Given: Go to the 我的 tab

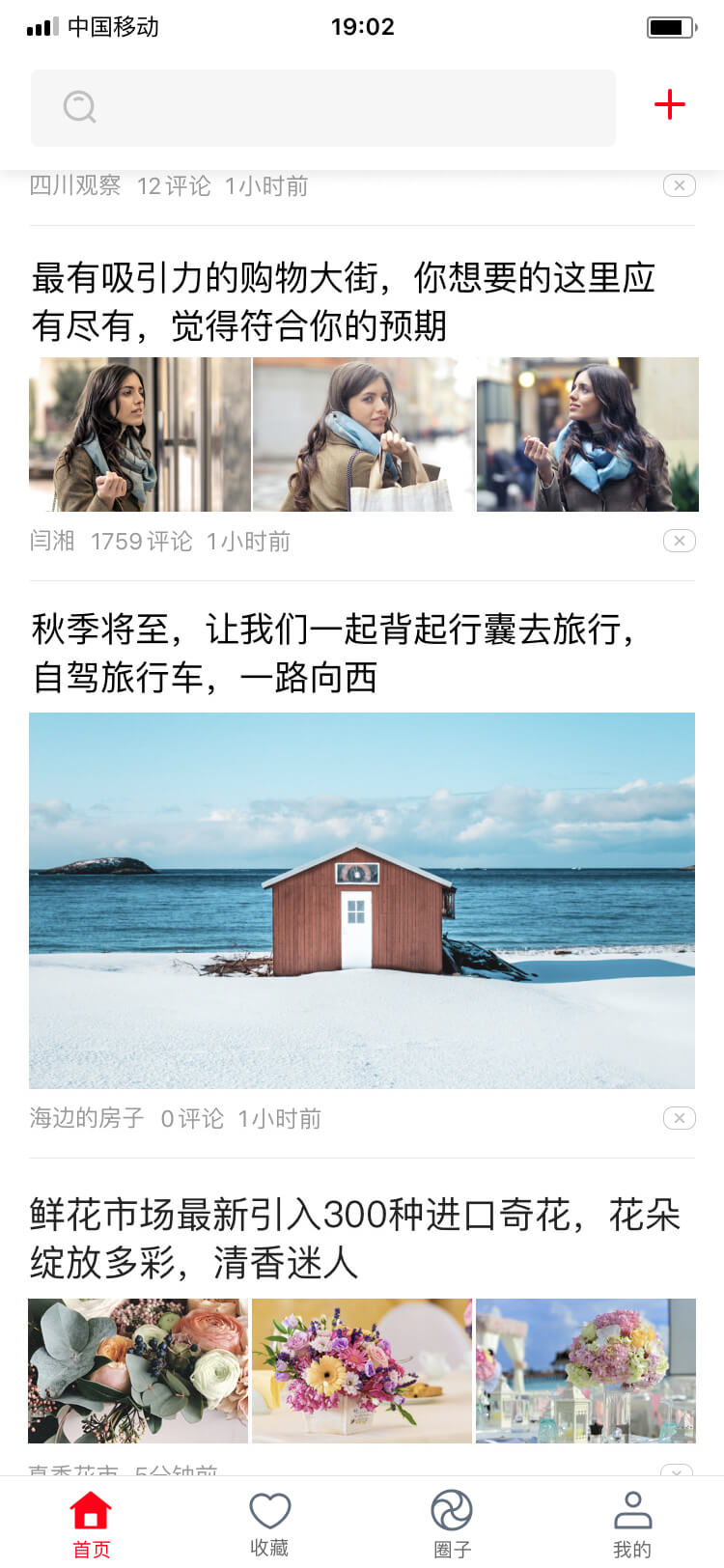Looking at the screenshot, I should coord(632,1525).
